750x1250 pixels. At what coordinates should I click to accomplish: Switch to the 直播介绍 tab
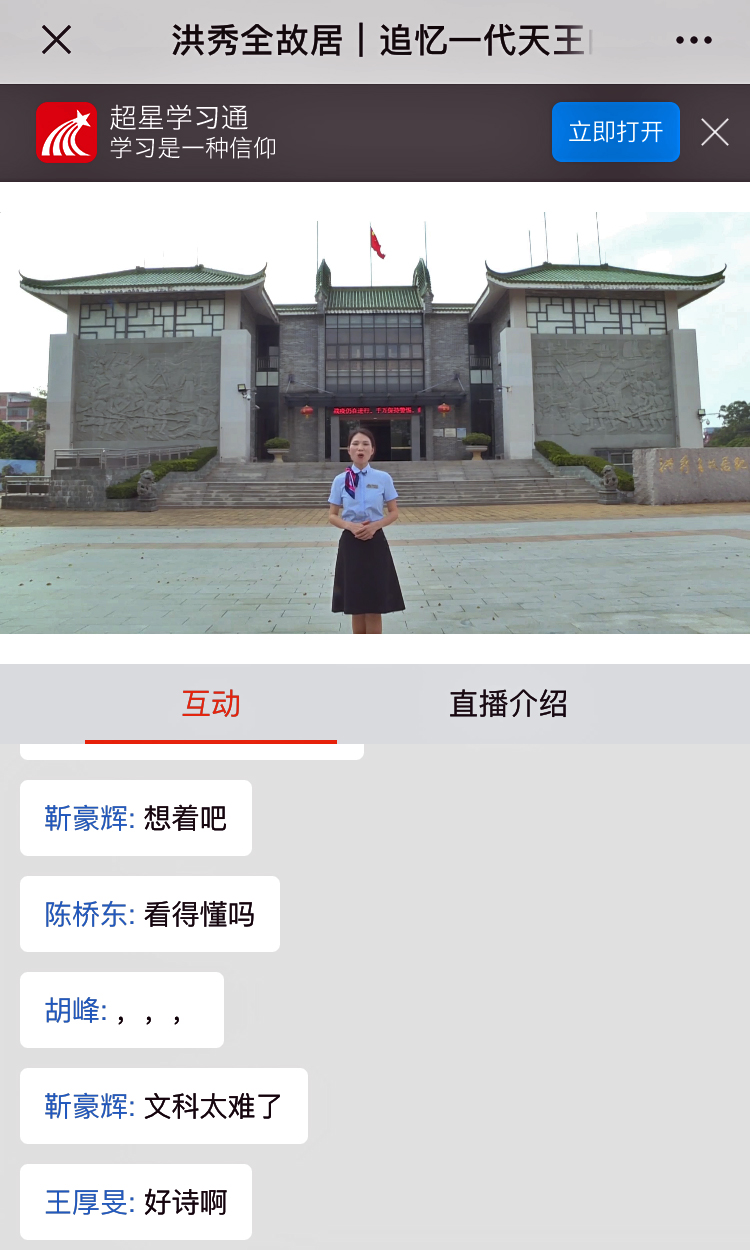coord(508,704)
